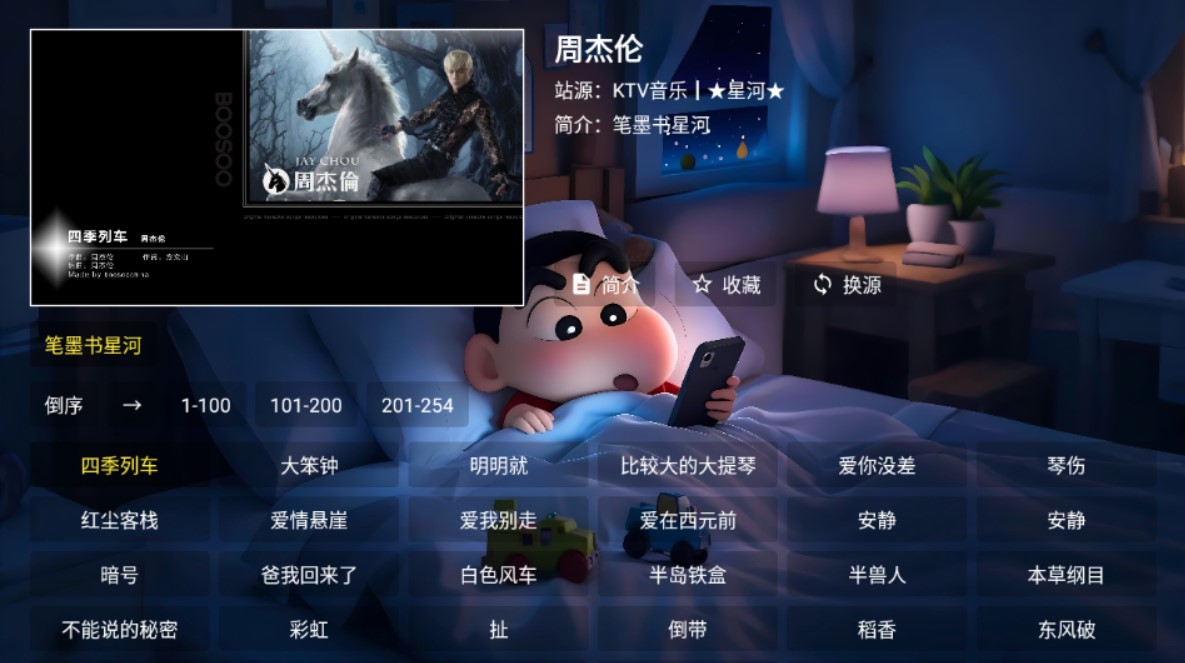This screenshot has height=663, width=1185.
Task: Play the song 半岛铁盒
Action: pos(688,575)
